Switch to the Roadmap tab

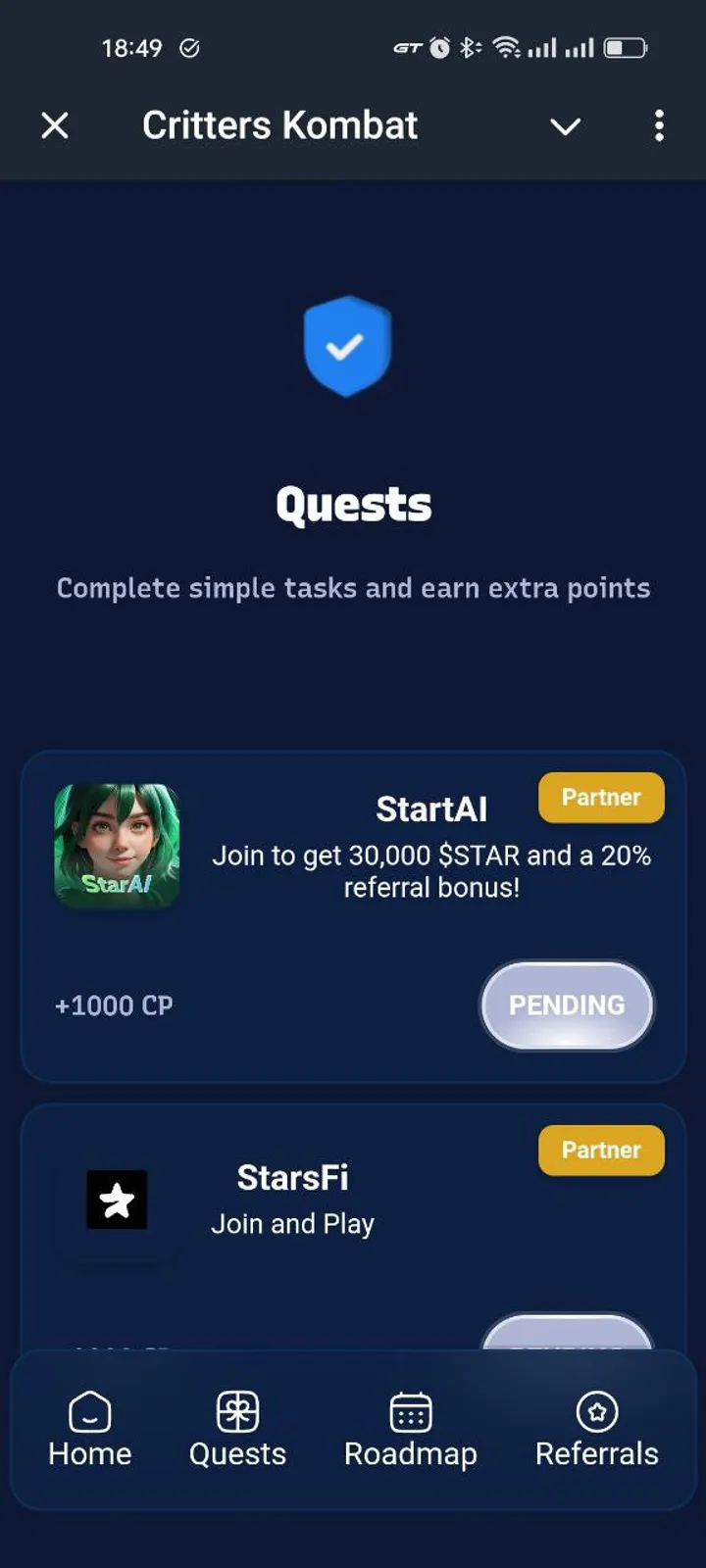(411, 1429)
